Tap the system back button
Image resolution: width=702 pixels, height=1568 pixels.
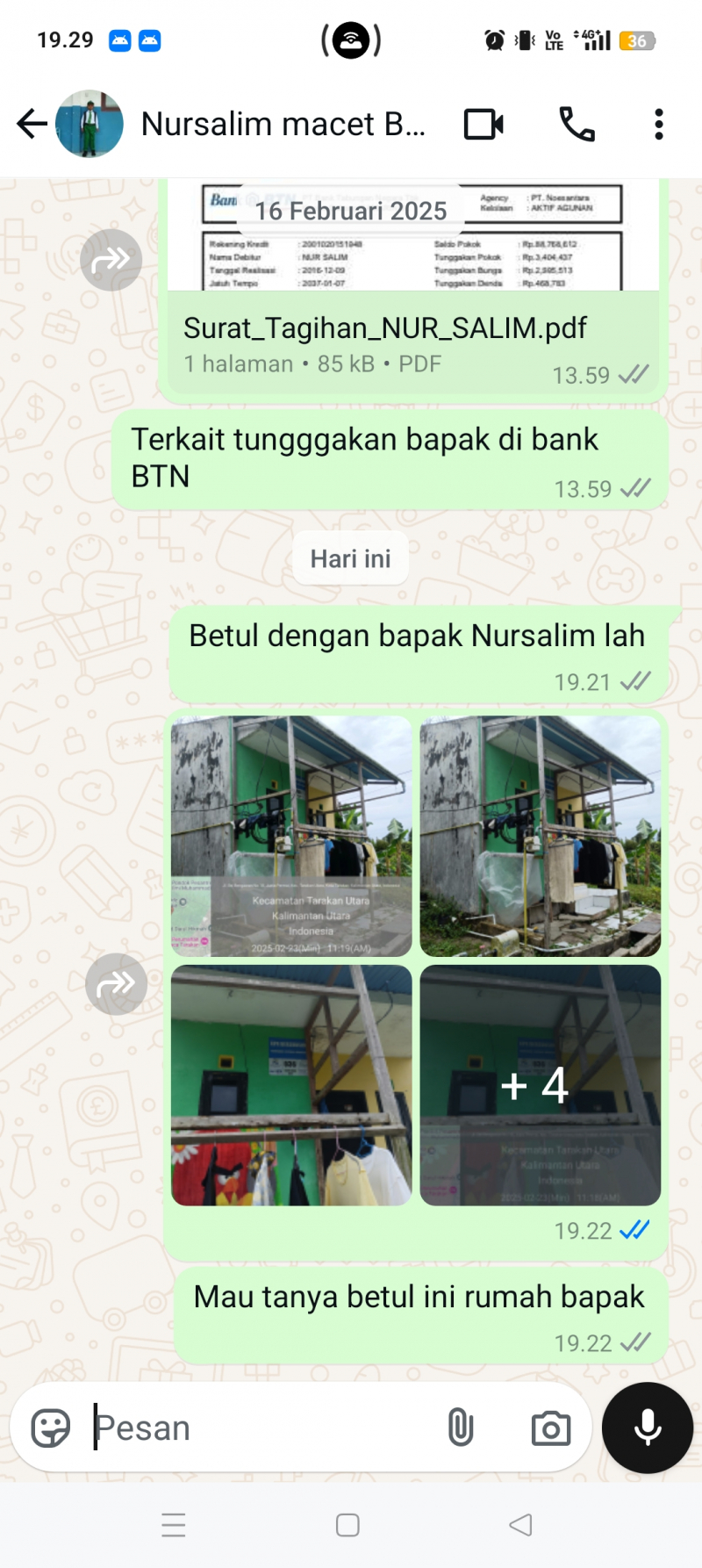(520, 1525)
